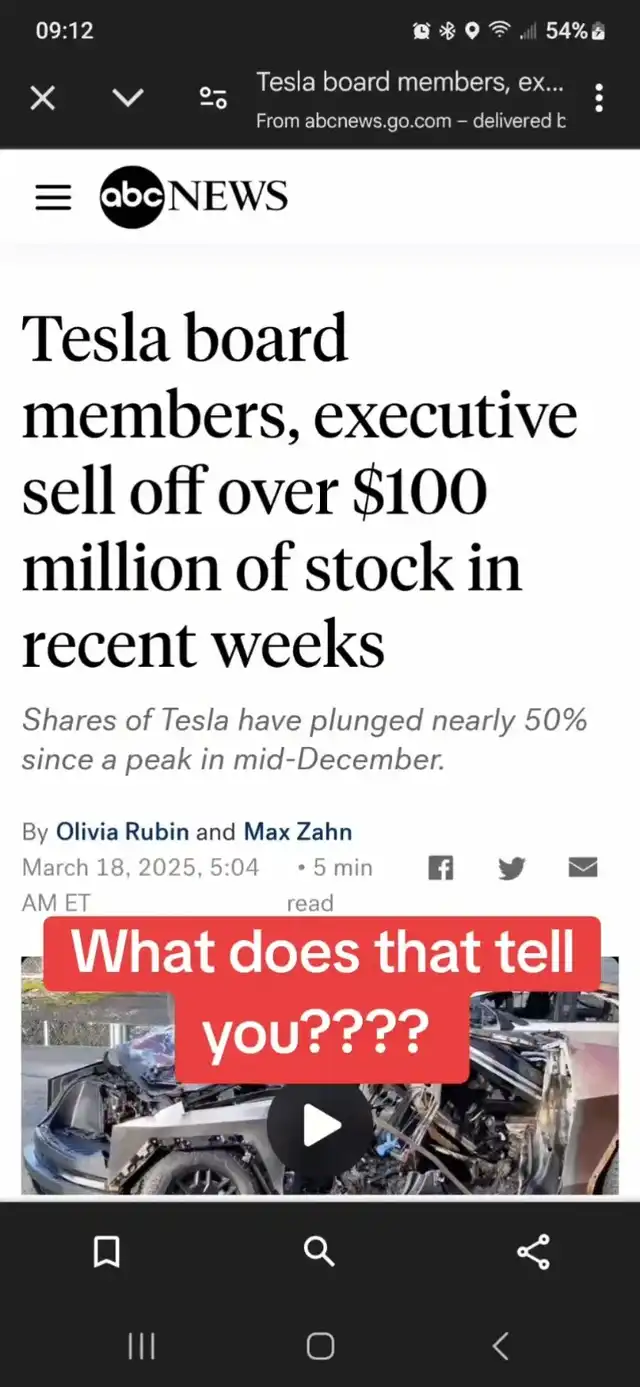
Task: Share the article by email
Action: 582,867
